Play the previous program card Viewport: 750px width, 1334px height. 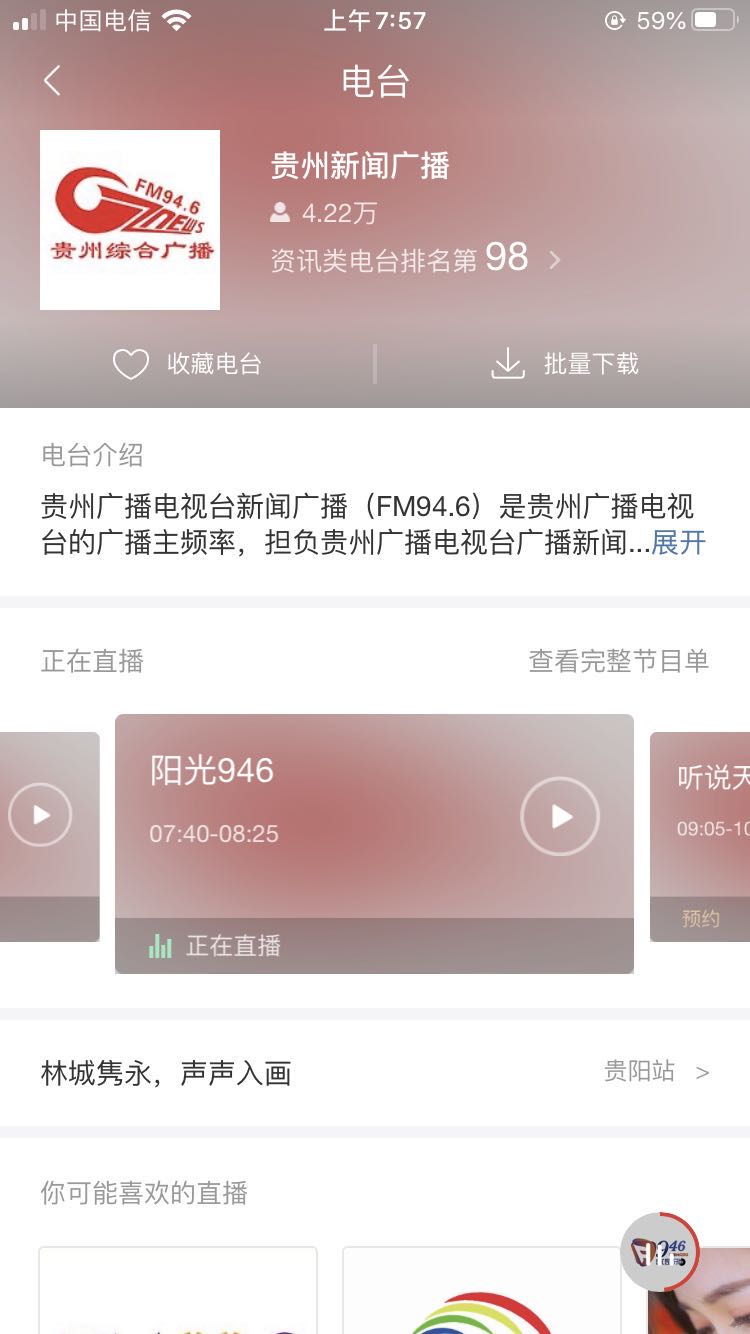(40, 816)
